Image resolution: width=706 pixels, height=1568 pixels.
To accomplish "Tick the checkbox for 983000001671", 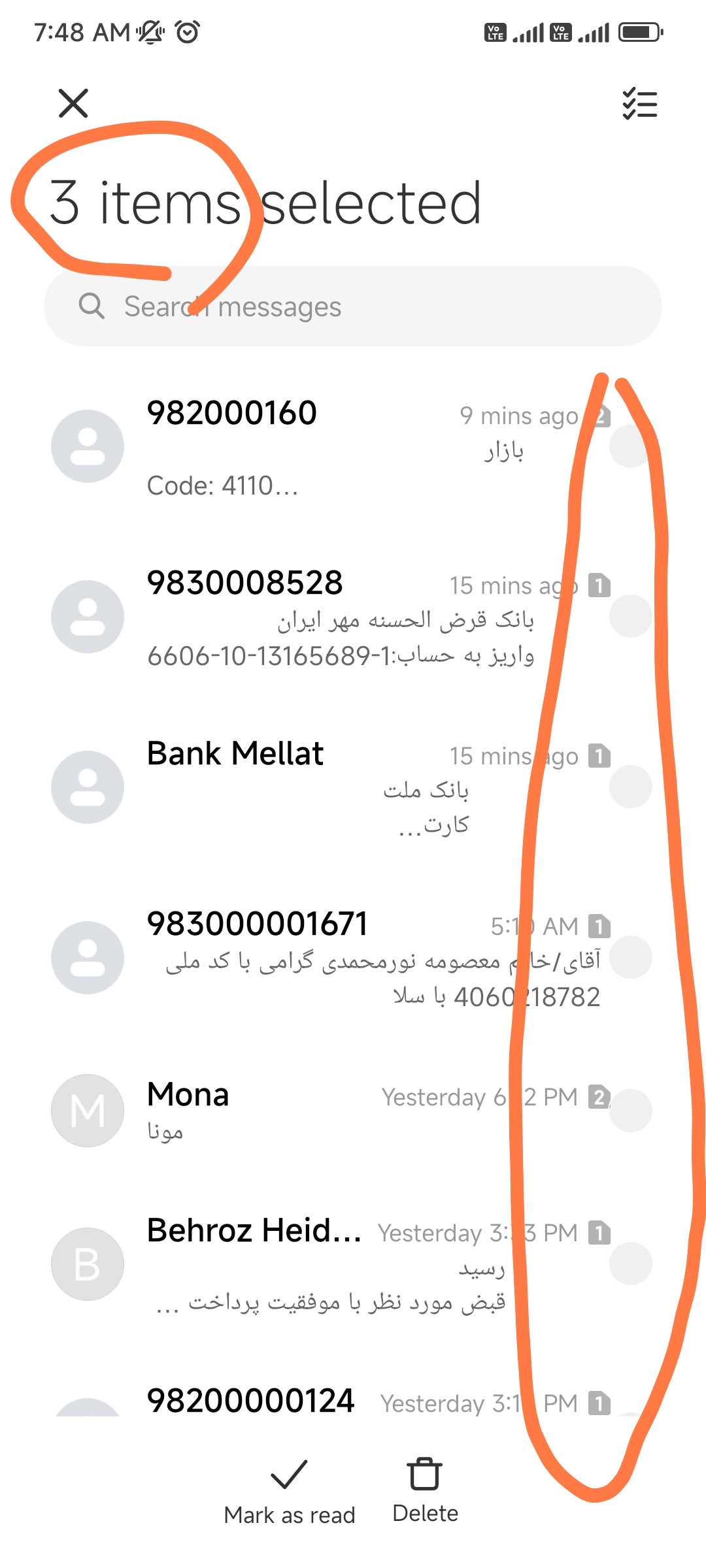I will pyautogui.click(x=630, y=957).
